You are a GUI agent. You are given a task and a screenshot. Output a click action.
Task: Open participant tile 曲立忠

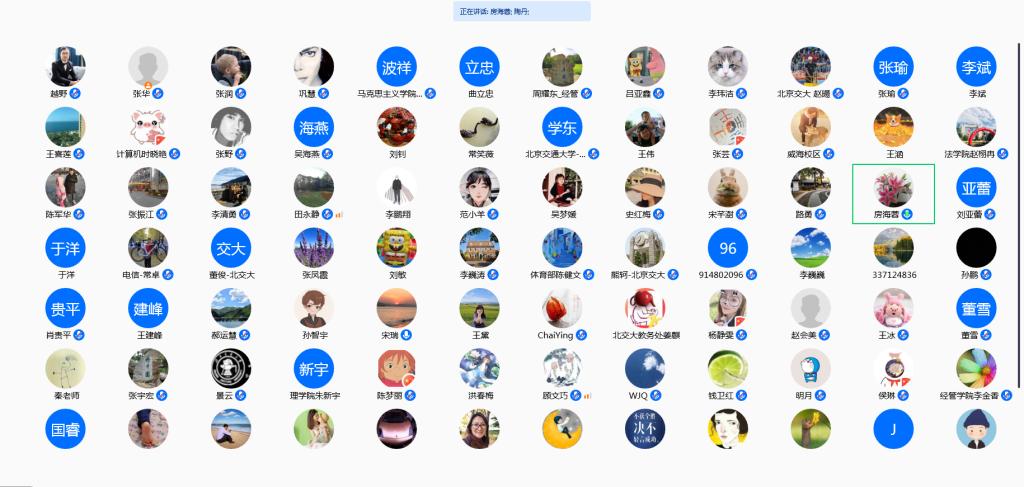coord(479,67)
